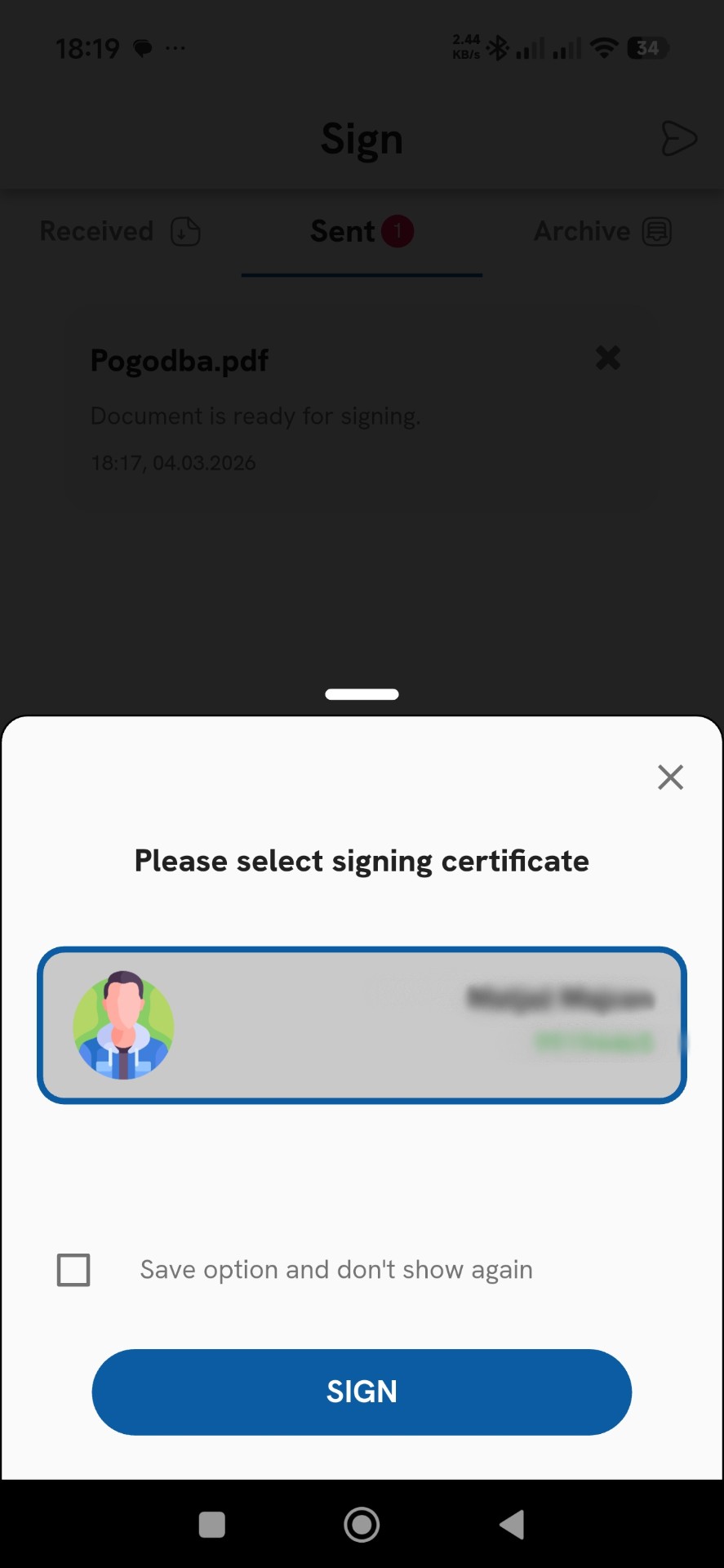Viewport: 724px width, 1568px height.
Task: Check Save option and don't show again
Action: pyautogui.click(x=73, y=1270)
